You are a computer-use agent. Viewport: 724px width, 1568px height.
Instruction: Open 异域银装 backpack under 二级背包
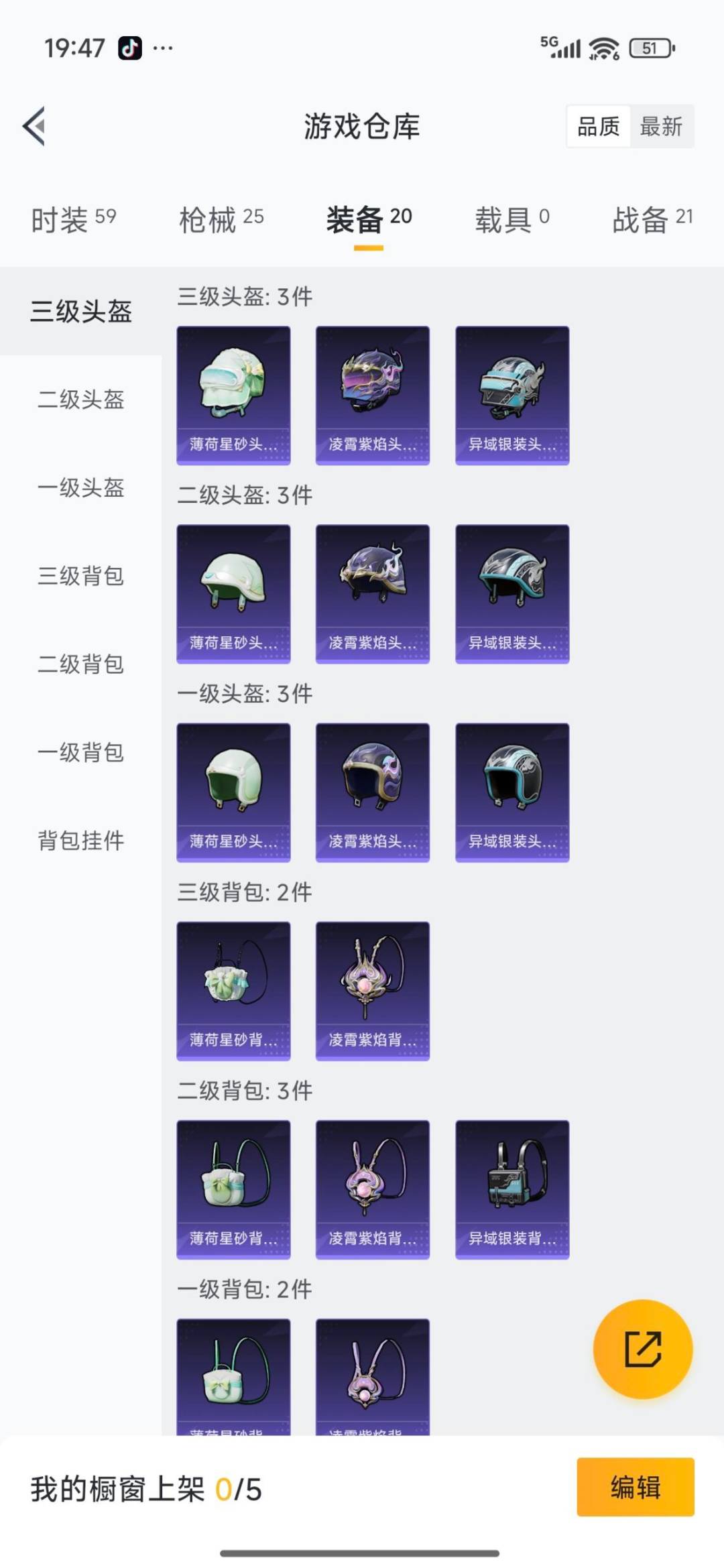coord(512,1189)
